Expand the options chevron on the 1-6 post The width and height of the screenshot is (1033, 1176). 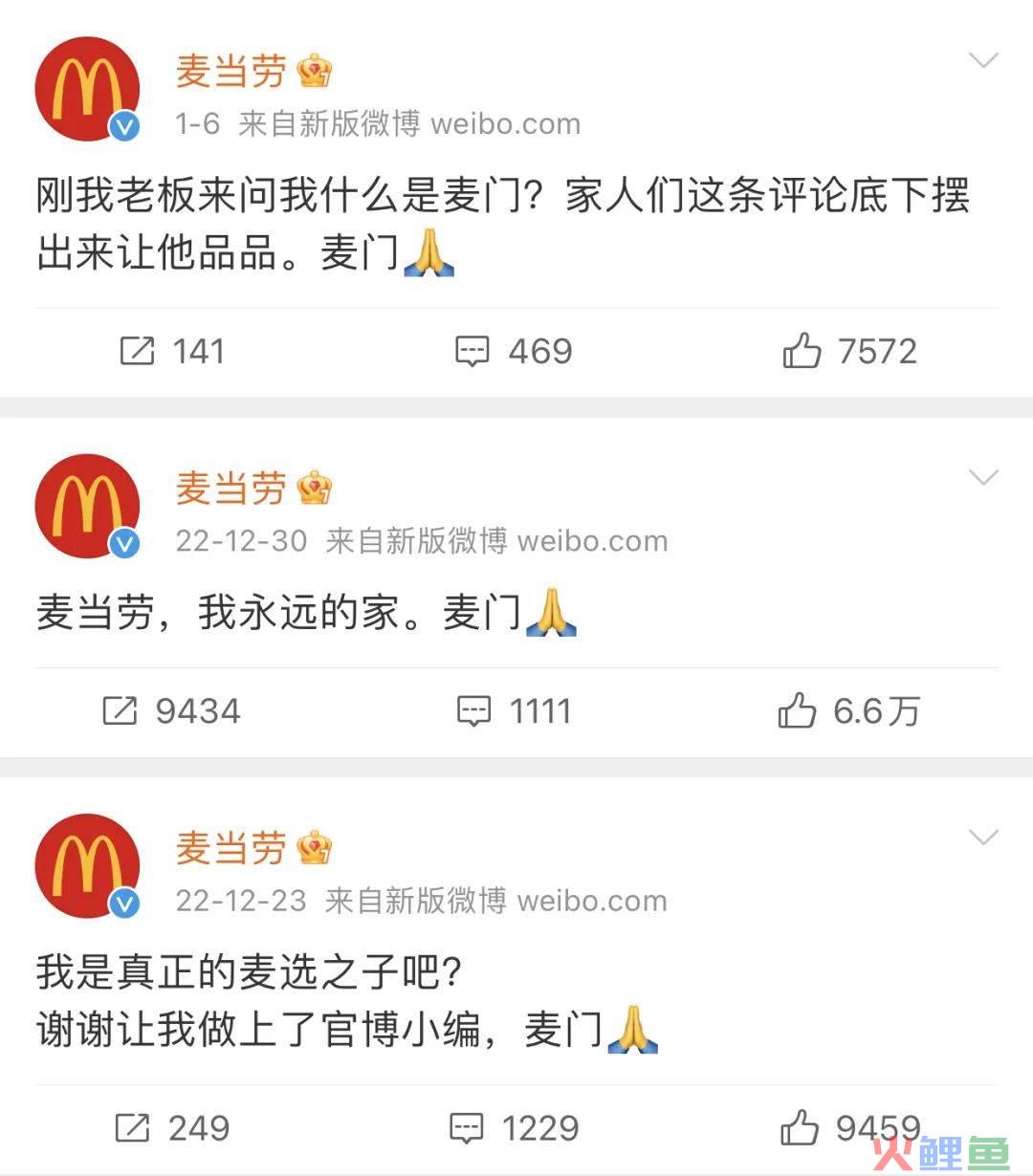click(x=983, y=62)
